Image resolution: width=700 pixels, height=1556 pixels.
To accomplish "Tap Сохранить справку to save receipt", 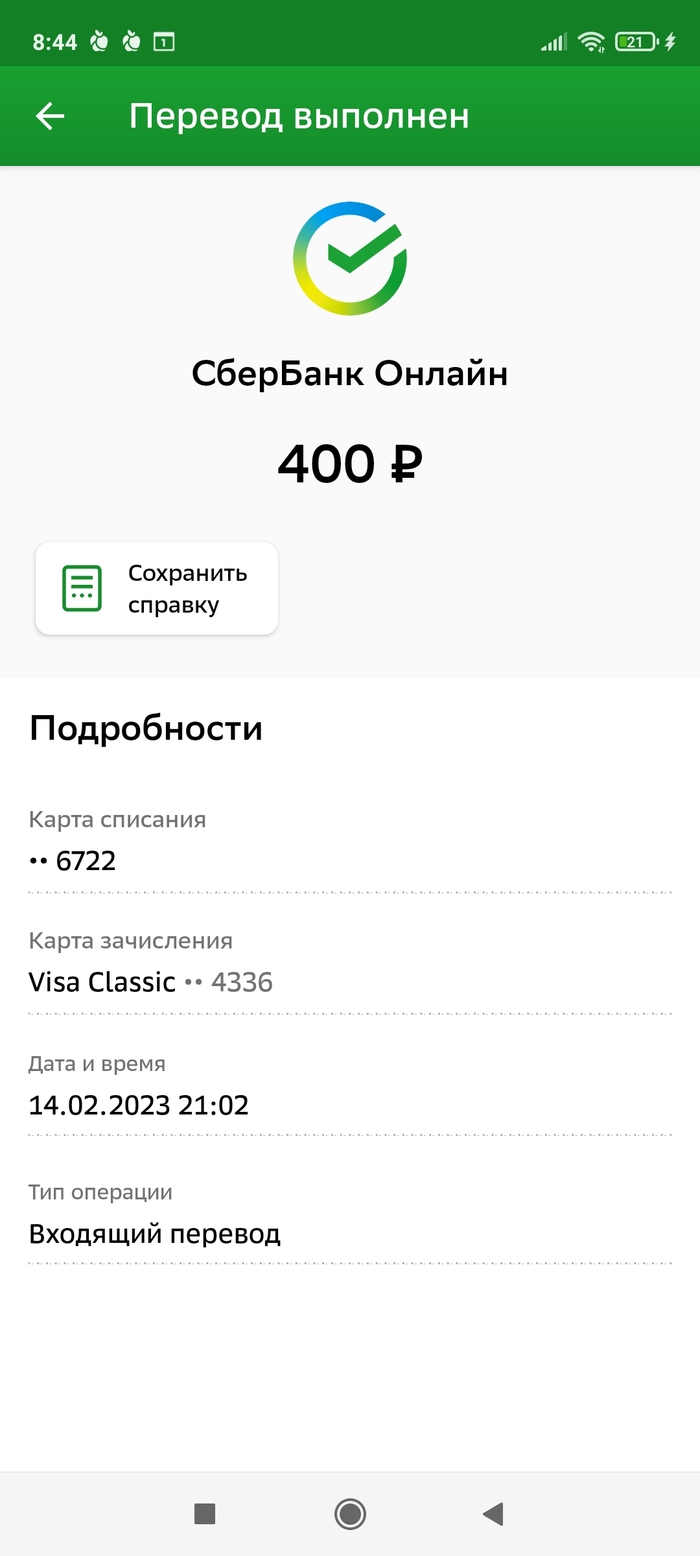I will coord(157,588).
